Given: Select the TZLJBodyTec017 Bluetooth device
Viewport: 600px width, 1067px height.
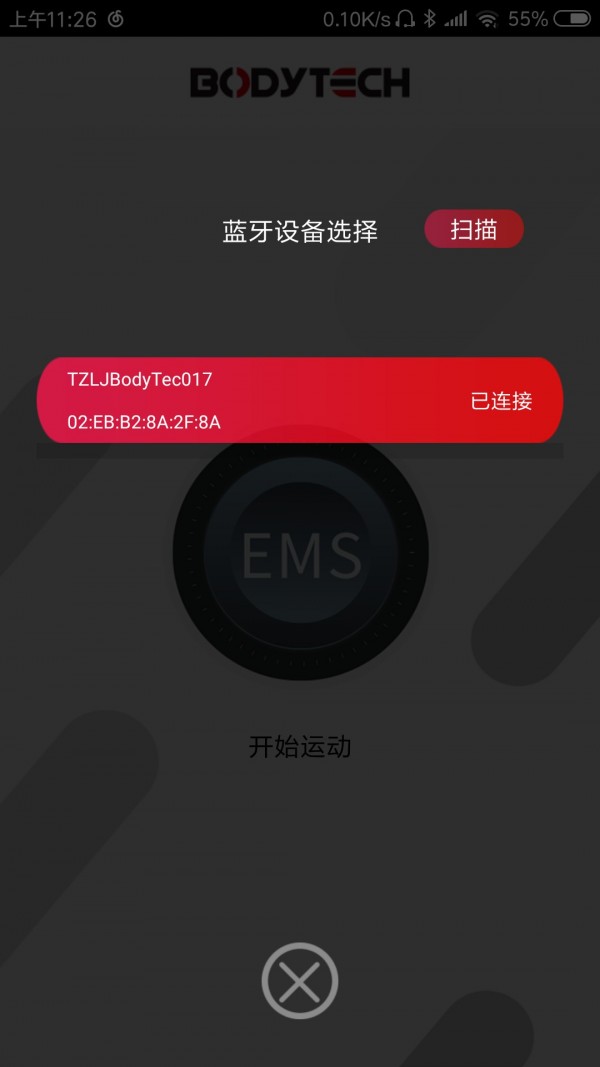Looking at the screenshot, I should (300, 400).
